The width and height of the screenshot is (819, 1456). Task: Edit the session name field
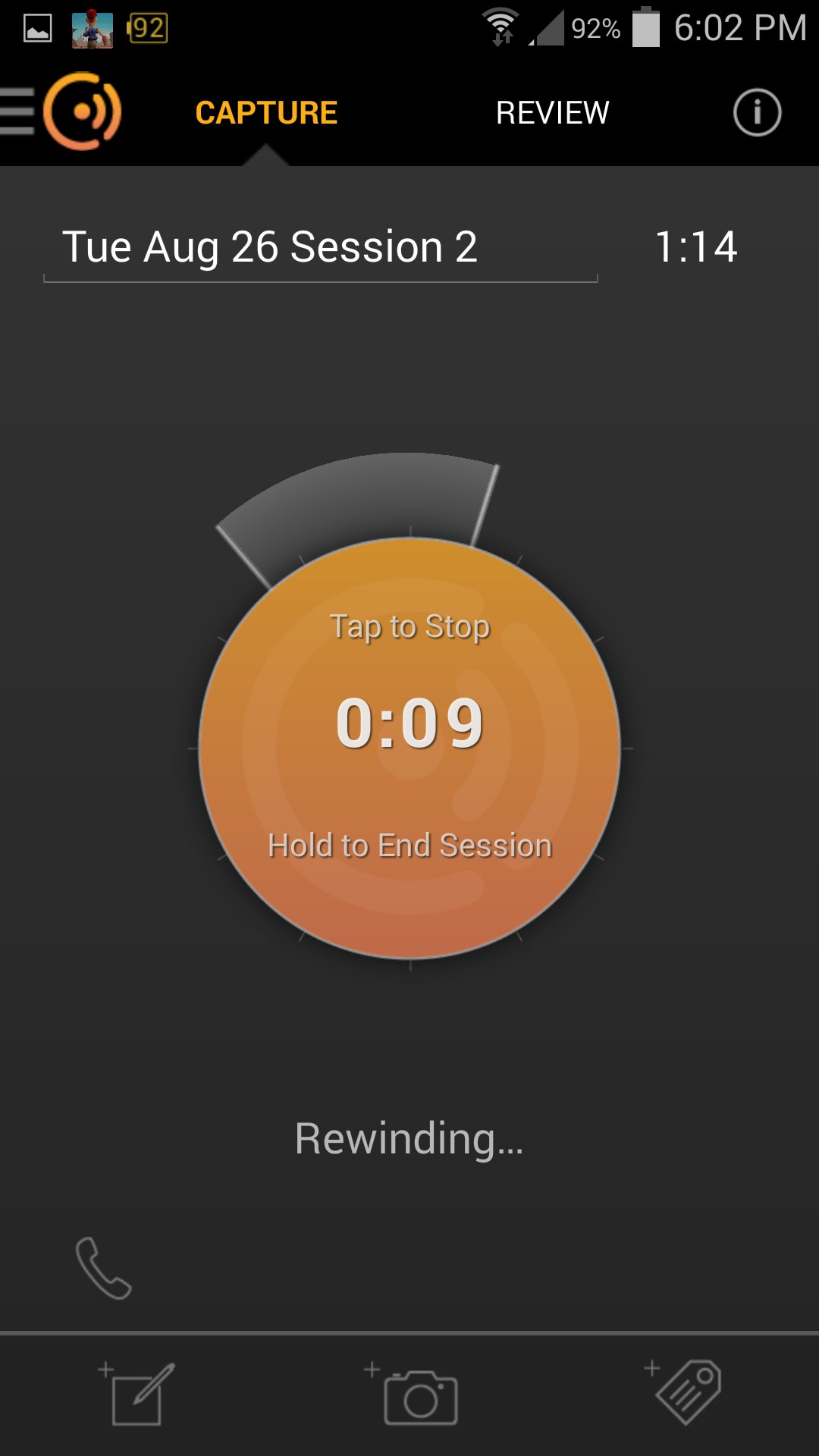tap(320, 248)
